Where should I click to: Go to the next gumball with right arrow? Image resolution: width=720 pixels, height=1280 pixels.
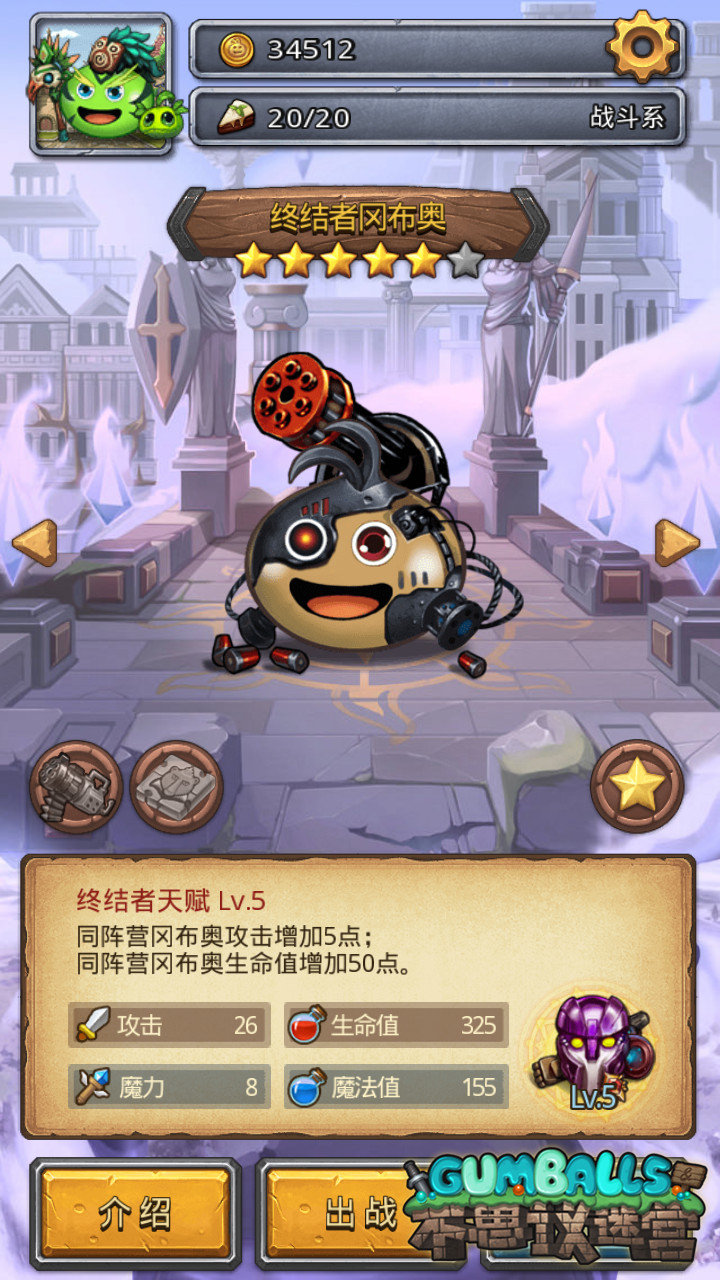(677, 543)
